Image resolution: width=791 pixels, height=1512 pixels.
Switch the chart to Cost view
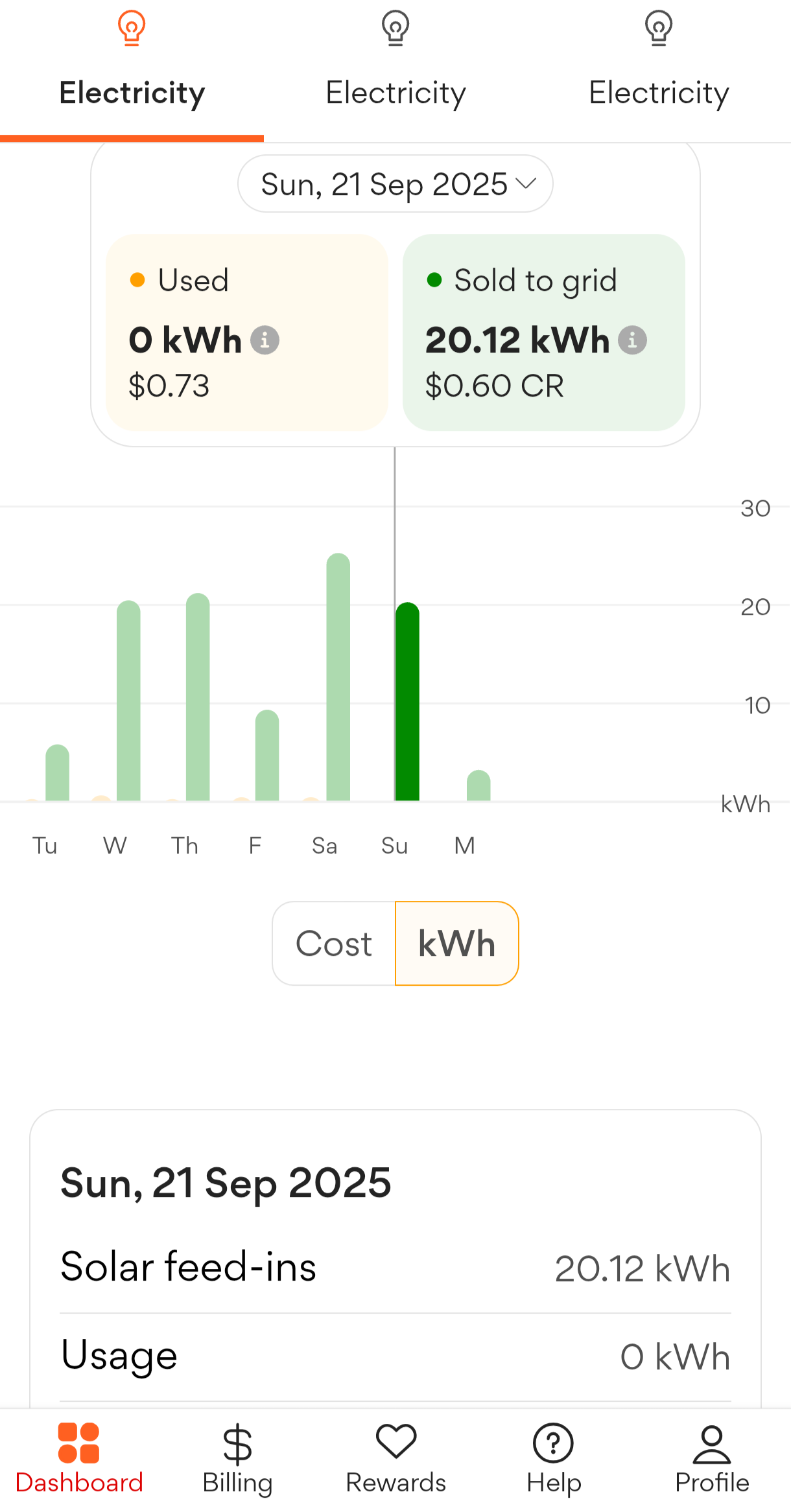pos(334,943)
